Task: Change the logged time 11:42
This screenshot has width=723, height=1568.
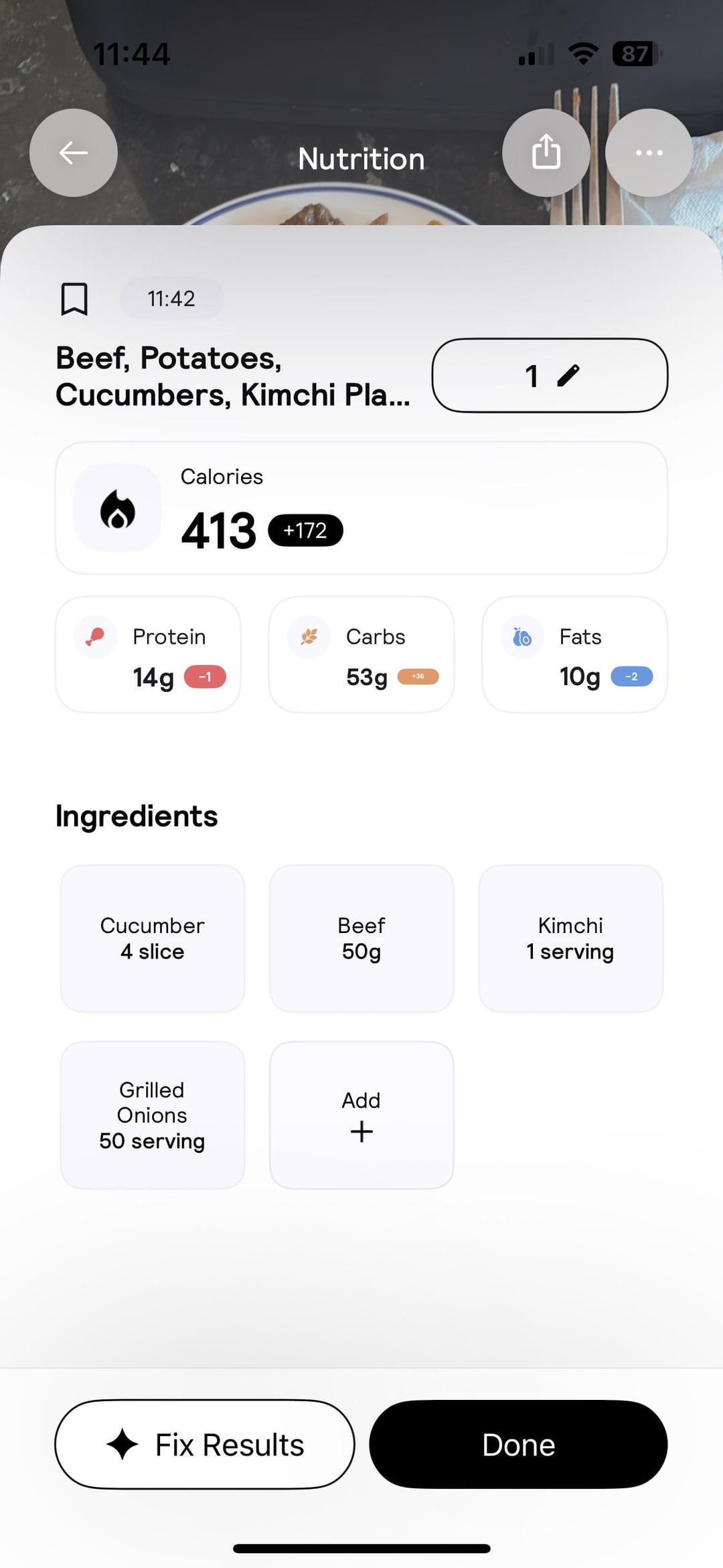Action: pyautogui.click(x=171, y=299)
